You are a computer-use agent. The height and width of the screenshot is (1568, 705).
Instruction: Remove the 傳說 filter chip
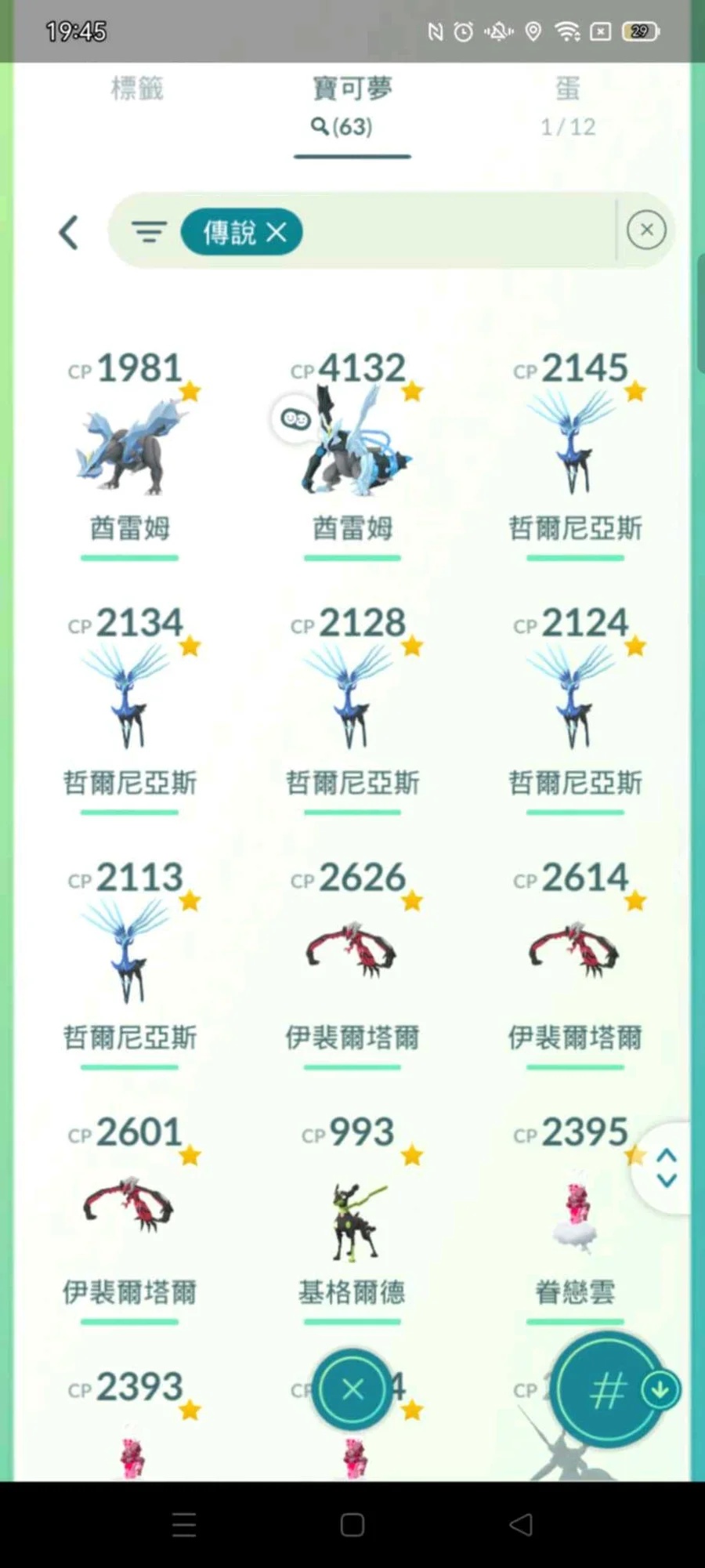pyautogui.click(x=276, y=232)
